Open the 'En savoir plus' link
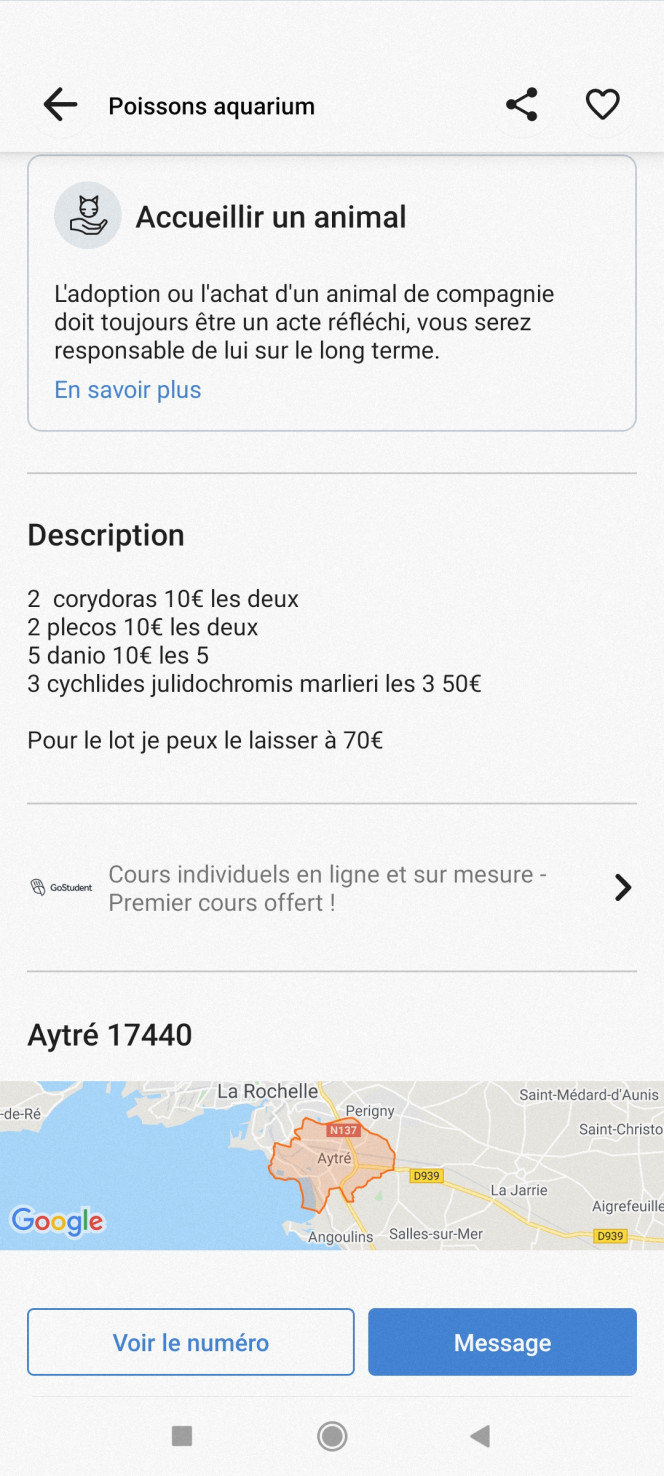 [x=128, y=390]
